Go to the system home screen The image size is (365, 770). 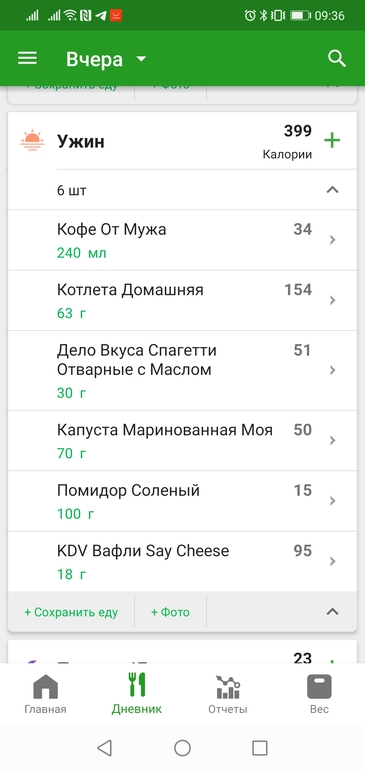[182, 748]
